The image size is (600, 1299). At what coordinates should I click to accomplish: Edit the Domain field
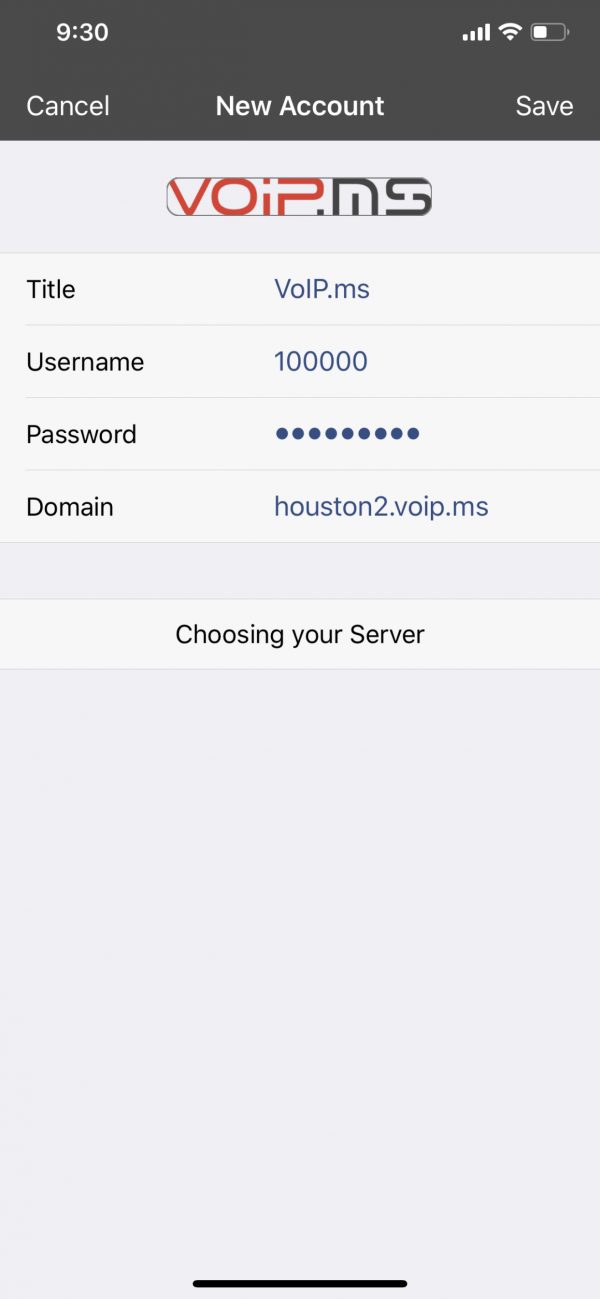300,506
